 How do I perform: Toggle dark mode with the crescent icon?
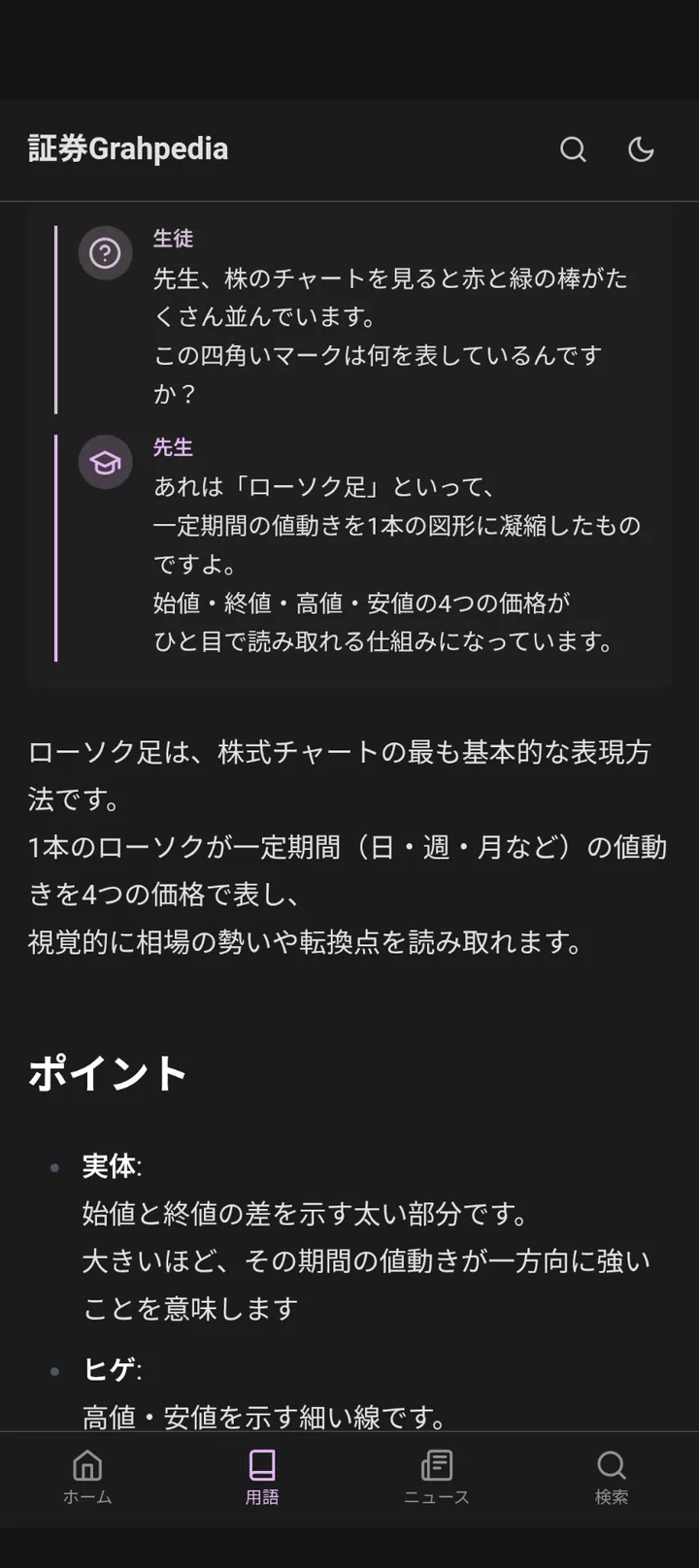641,149
